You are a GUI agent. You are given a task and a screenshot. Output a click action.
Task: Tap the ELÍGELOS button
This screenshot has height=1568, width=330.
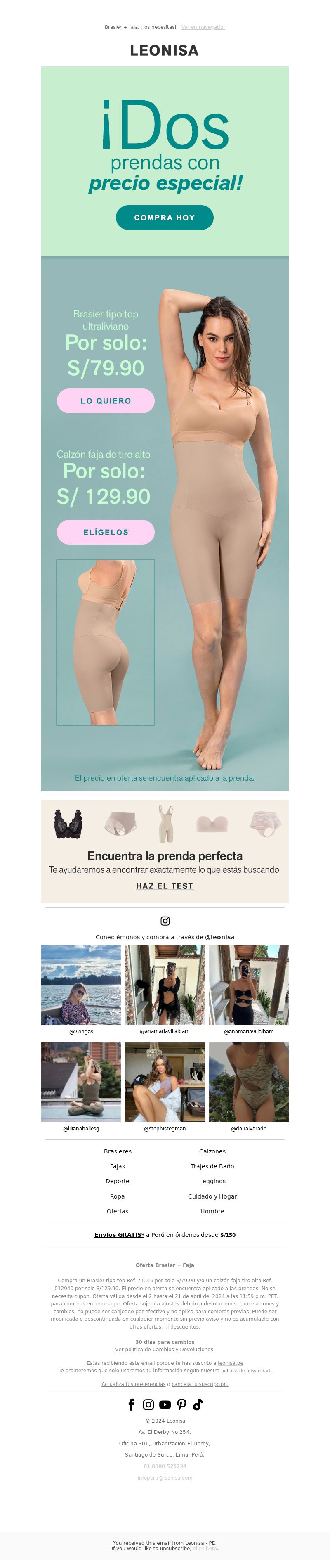point(106,532)
